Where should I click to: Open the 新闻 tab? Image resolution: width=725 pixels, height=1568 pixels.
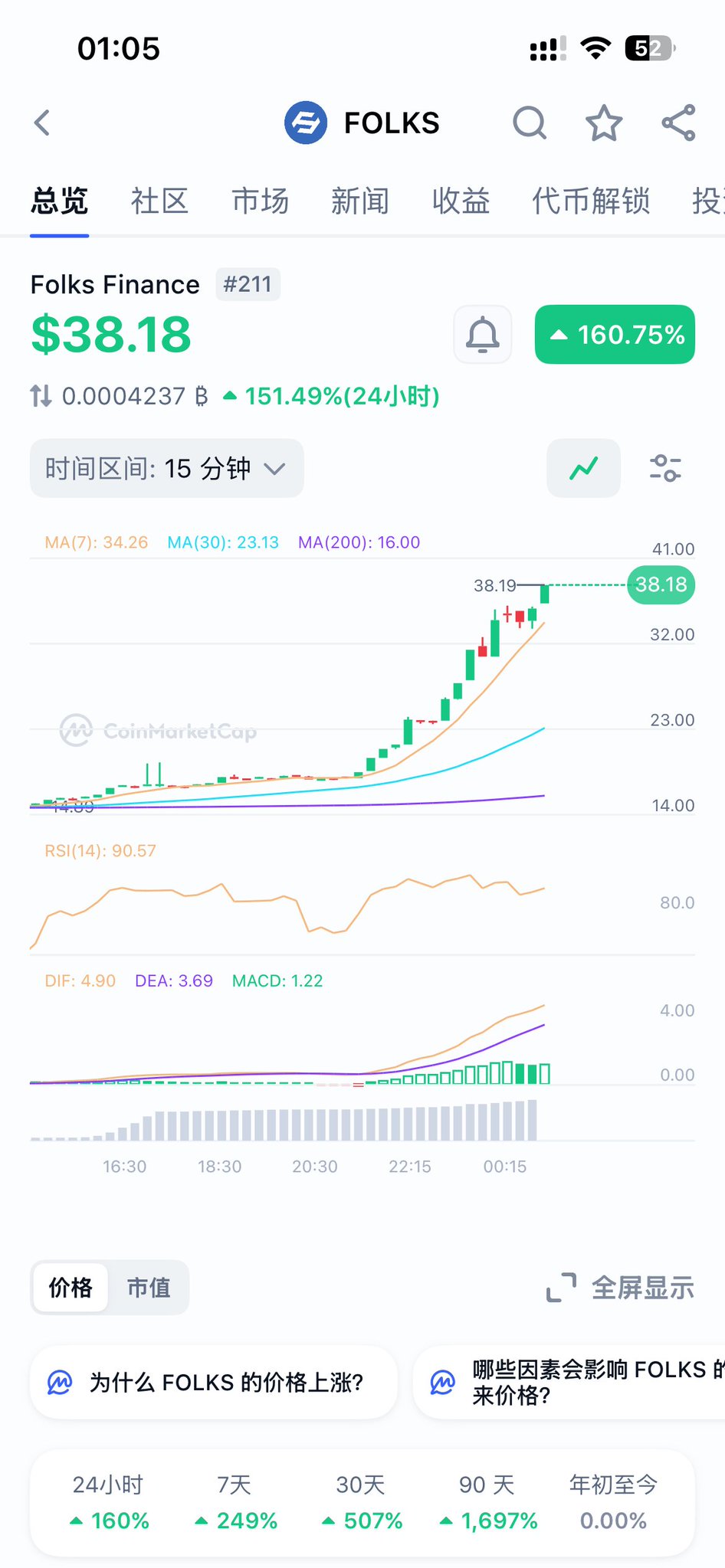(x=360, y=201)
